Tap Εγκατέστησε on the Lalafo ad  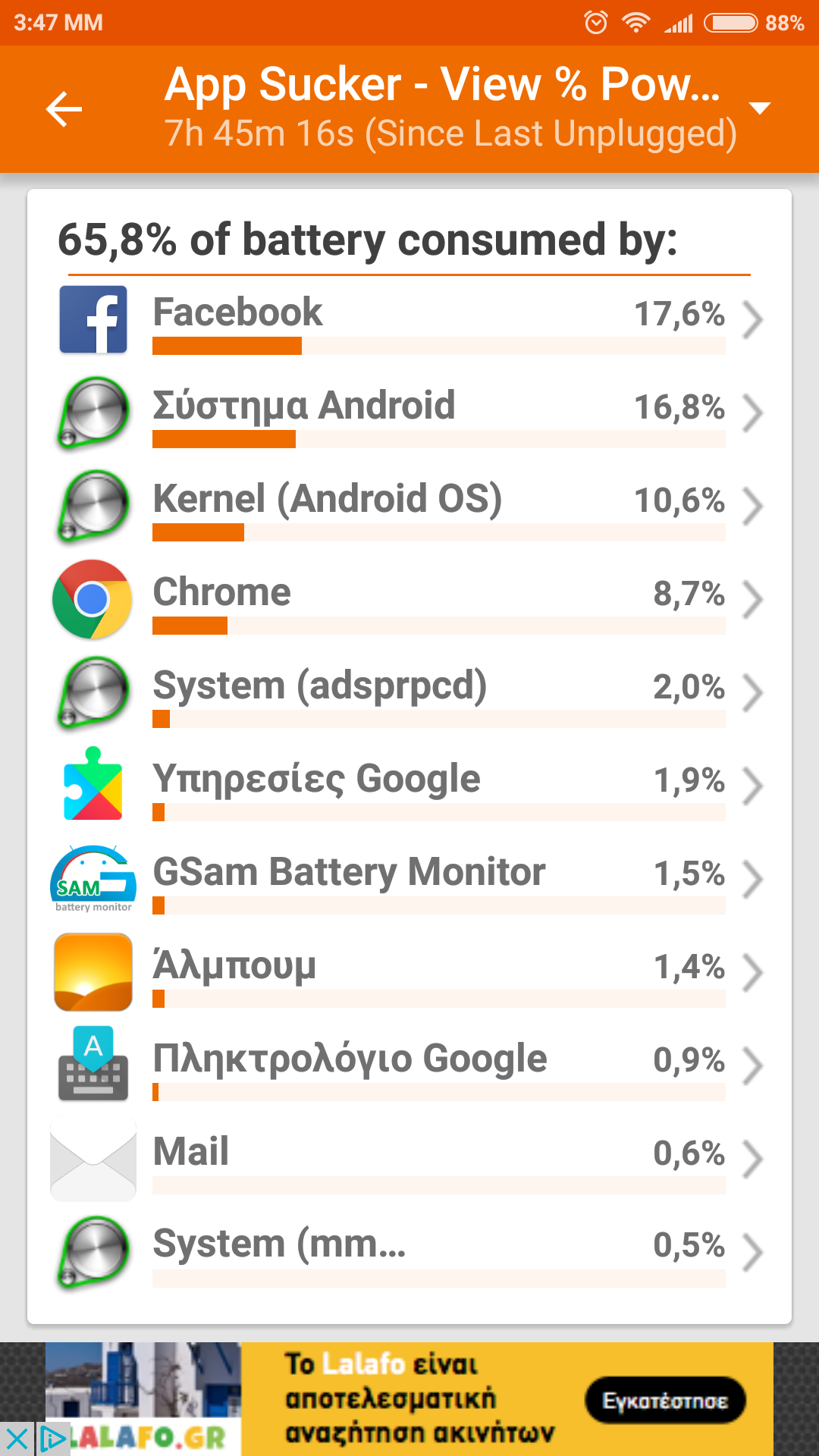point(664,1400)
